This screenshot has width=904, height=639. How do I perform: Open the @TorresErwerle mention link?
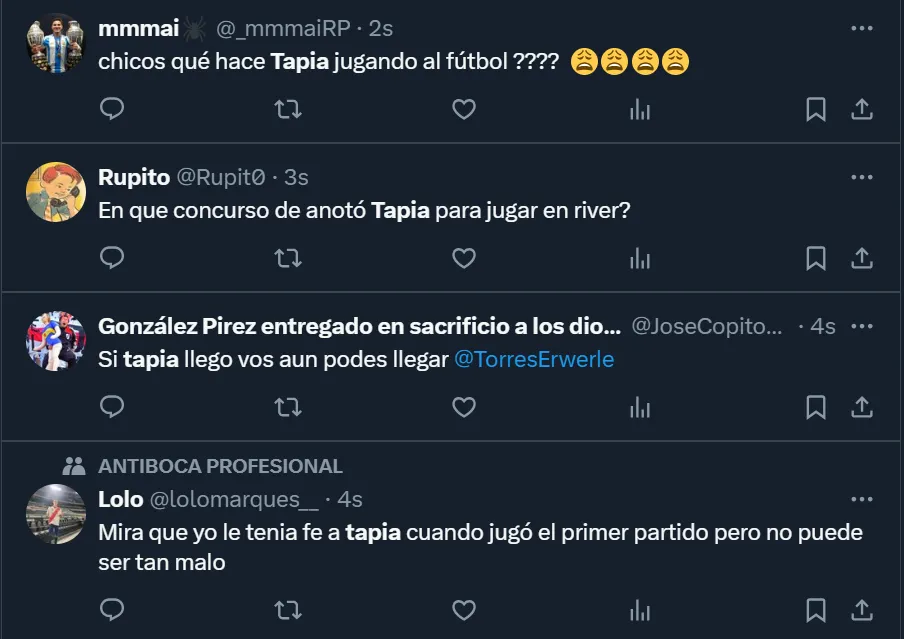coord(534,359)
